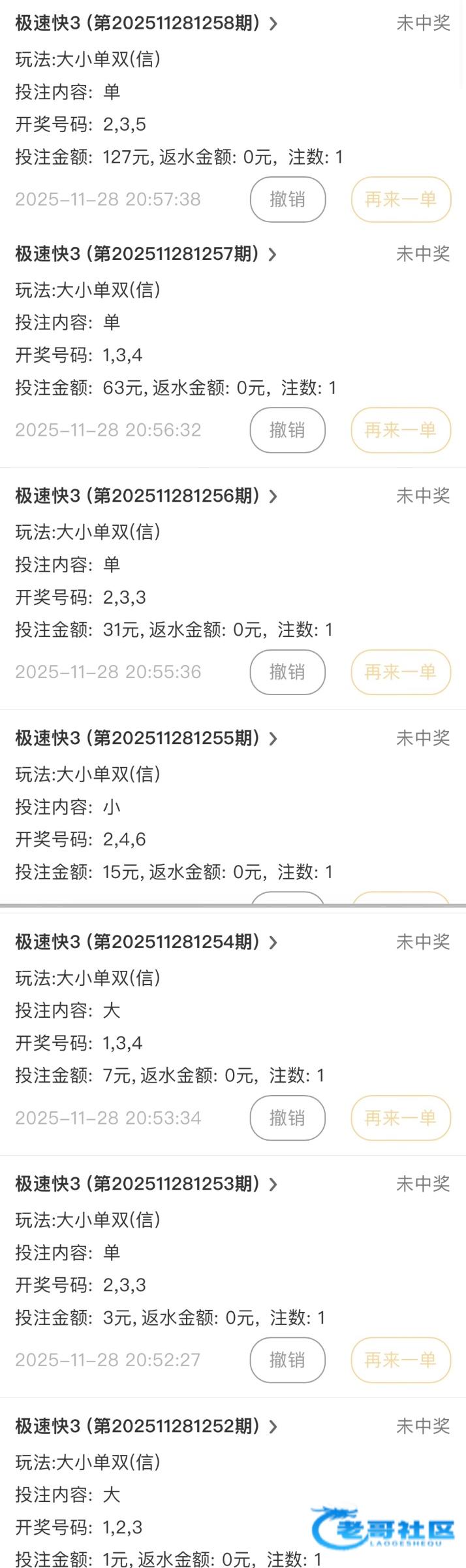
Task: Reorder the bet from period 202511281253
Action: [401, 1360]
